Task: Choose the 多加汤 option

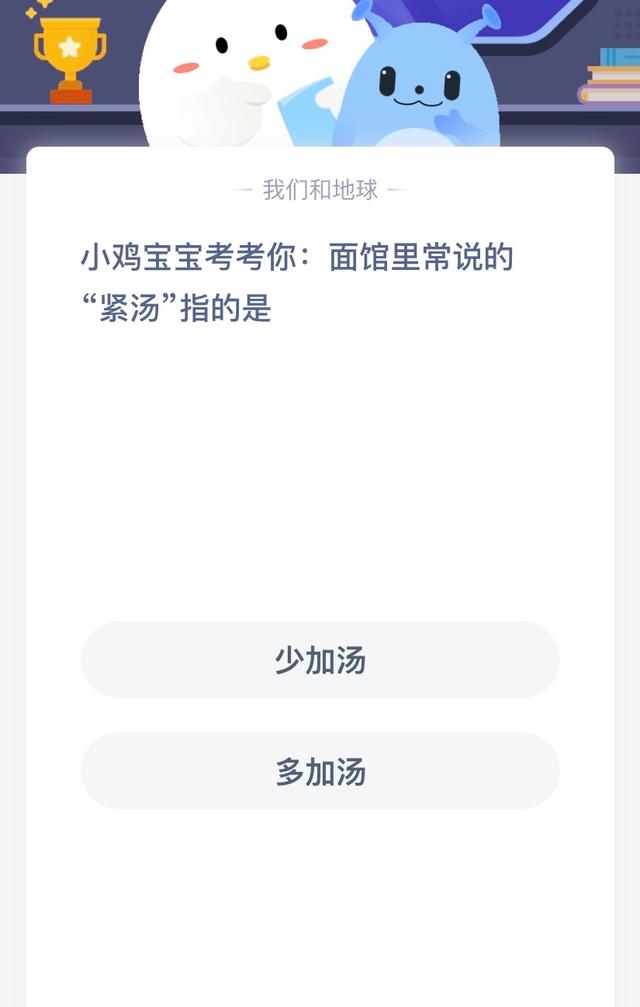Action: (320, 771)
